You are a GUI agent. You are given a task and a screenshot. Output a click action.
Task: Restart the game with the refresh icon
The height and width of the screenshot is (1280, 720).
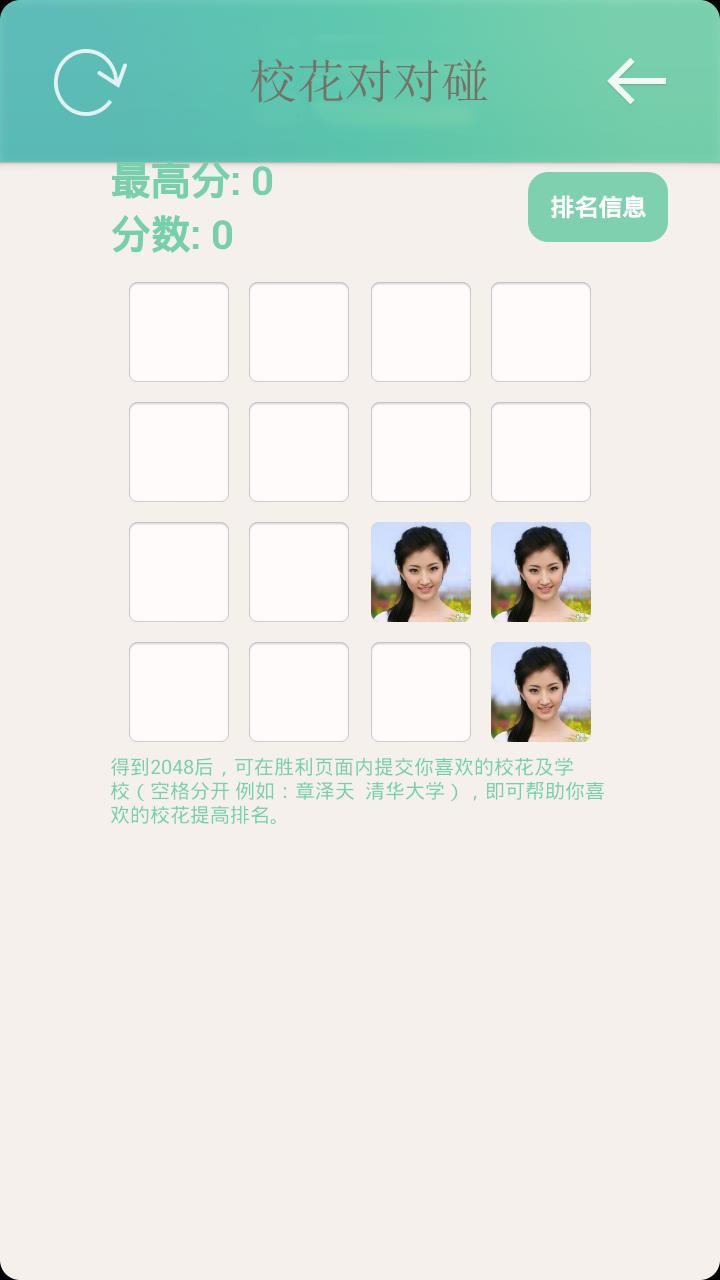click(90, 82)
